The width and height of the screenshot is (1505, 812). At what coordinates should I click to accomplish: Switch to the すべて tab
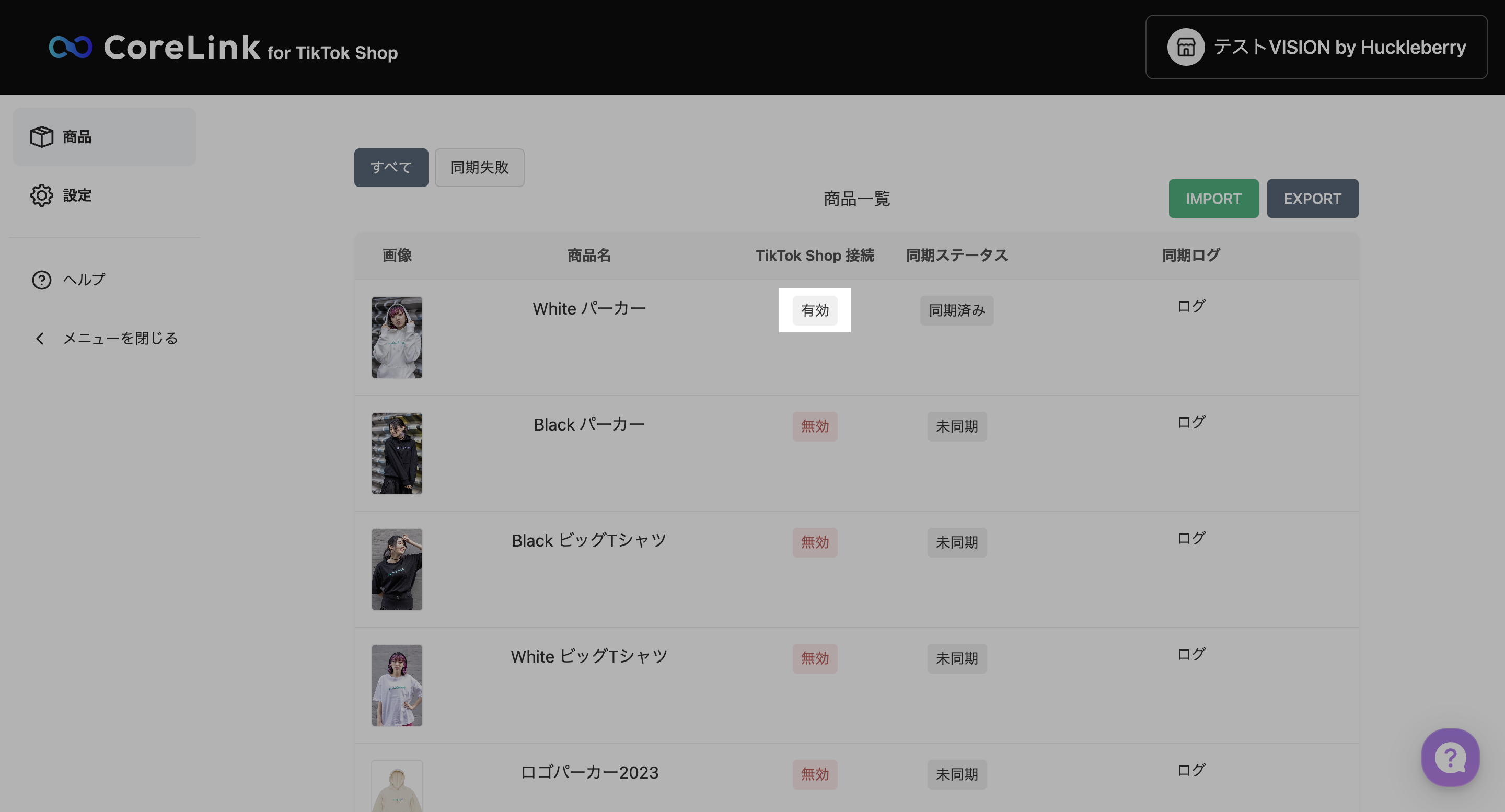[391, 168]
